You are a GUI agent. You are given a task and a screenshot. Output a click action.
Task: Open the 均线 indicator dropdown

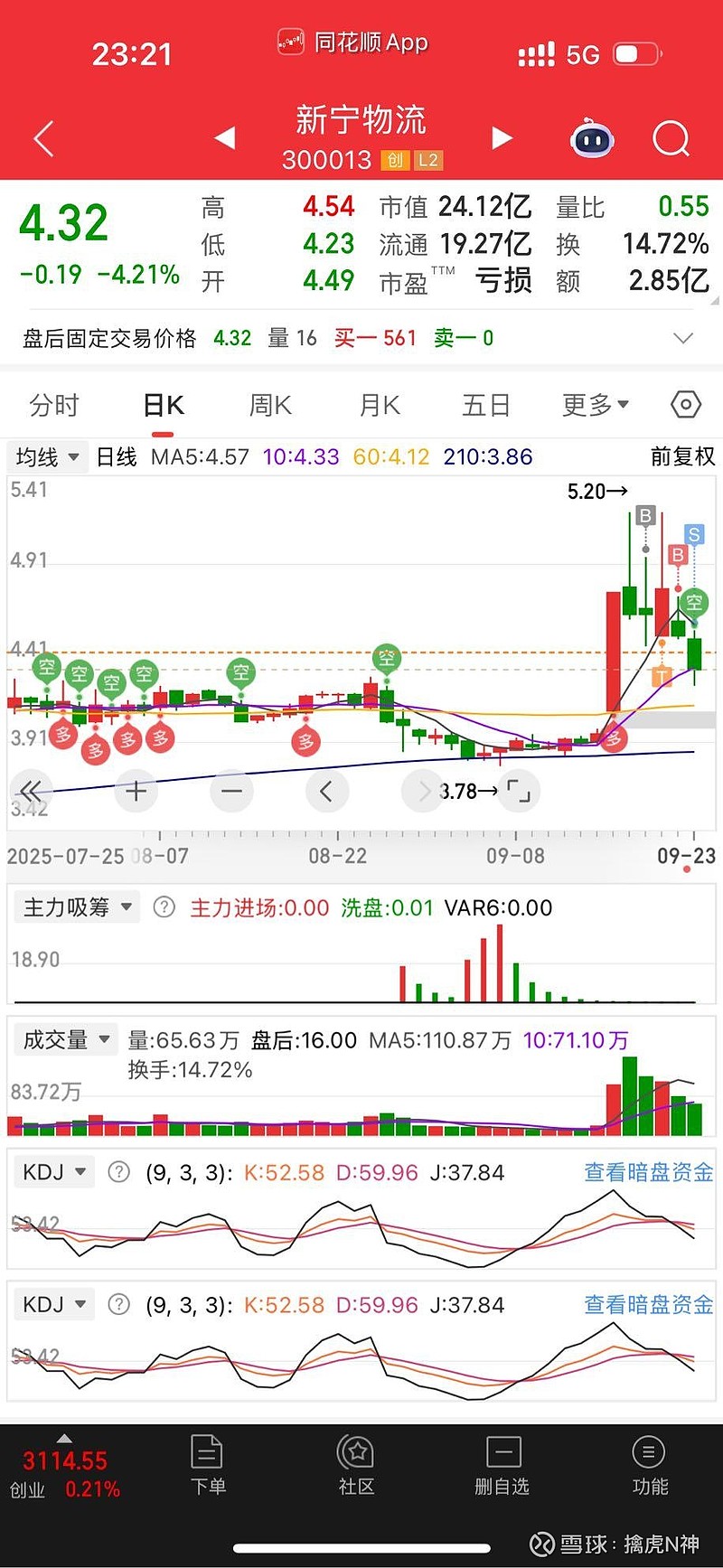pos(47,457)
